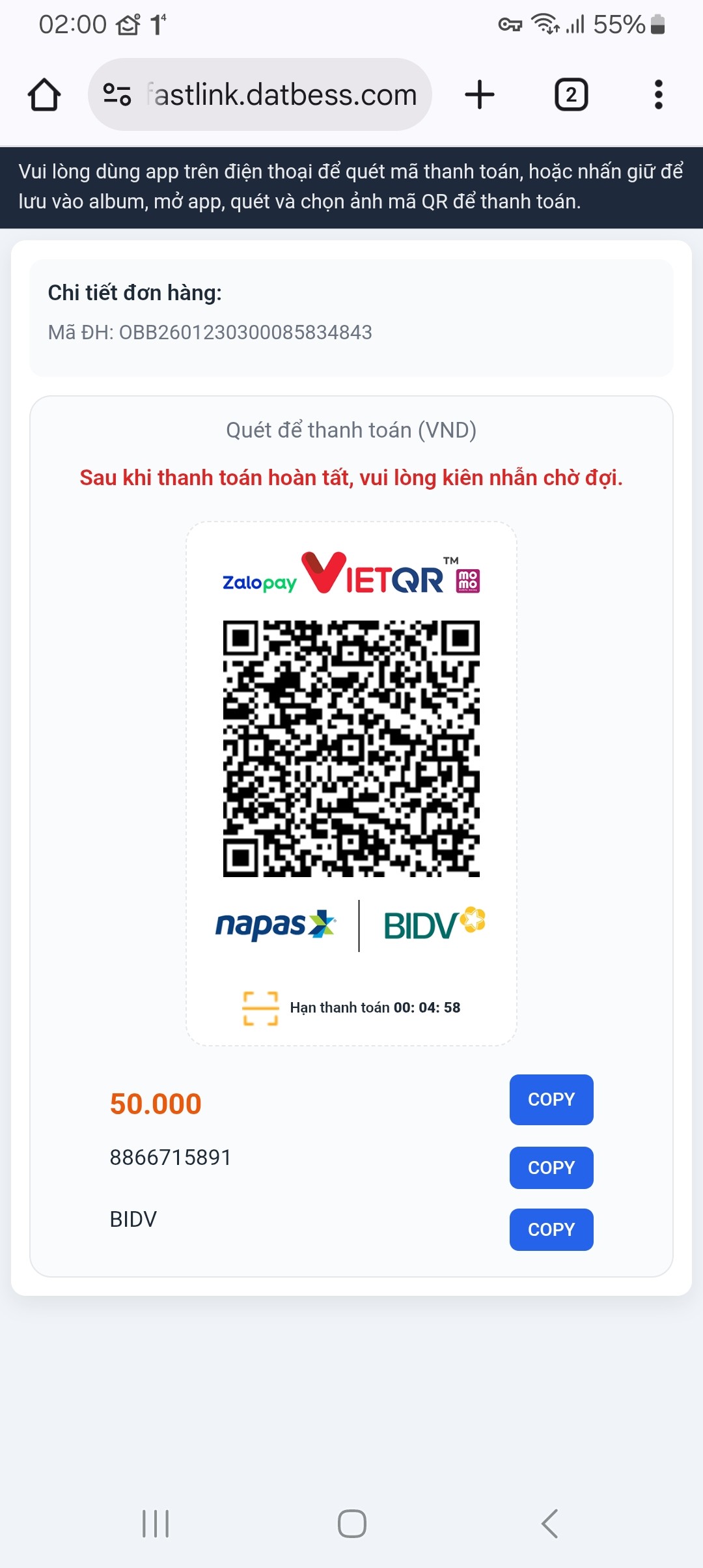Screen dimensions: 703x1568
Task: Open the tab switcher showing 2 tabs
Action: tap(571, 95)
